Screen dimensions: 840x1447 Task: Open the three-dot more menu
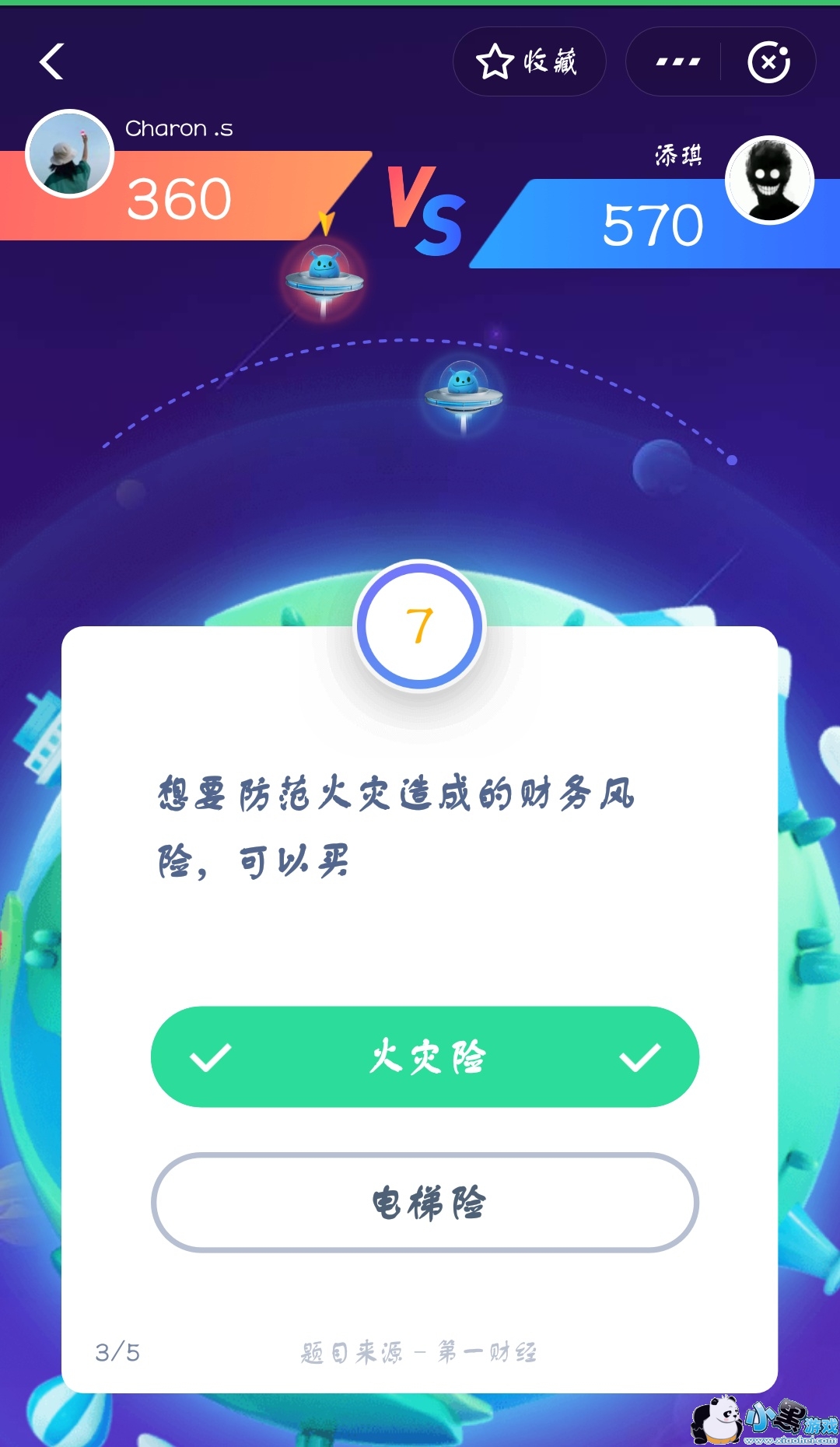pos(677,61)
